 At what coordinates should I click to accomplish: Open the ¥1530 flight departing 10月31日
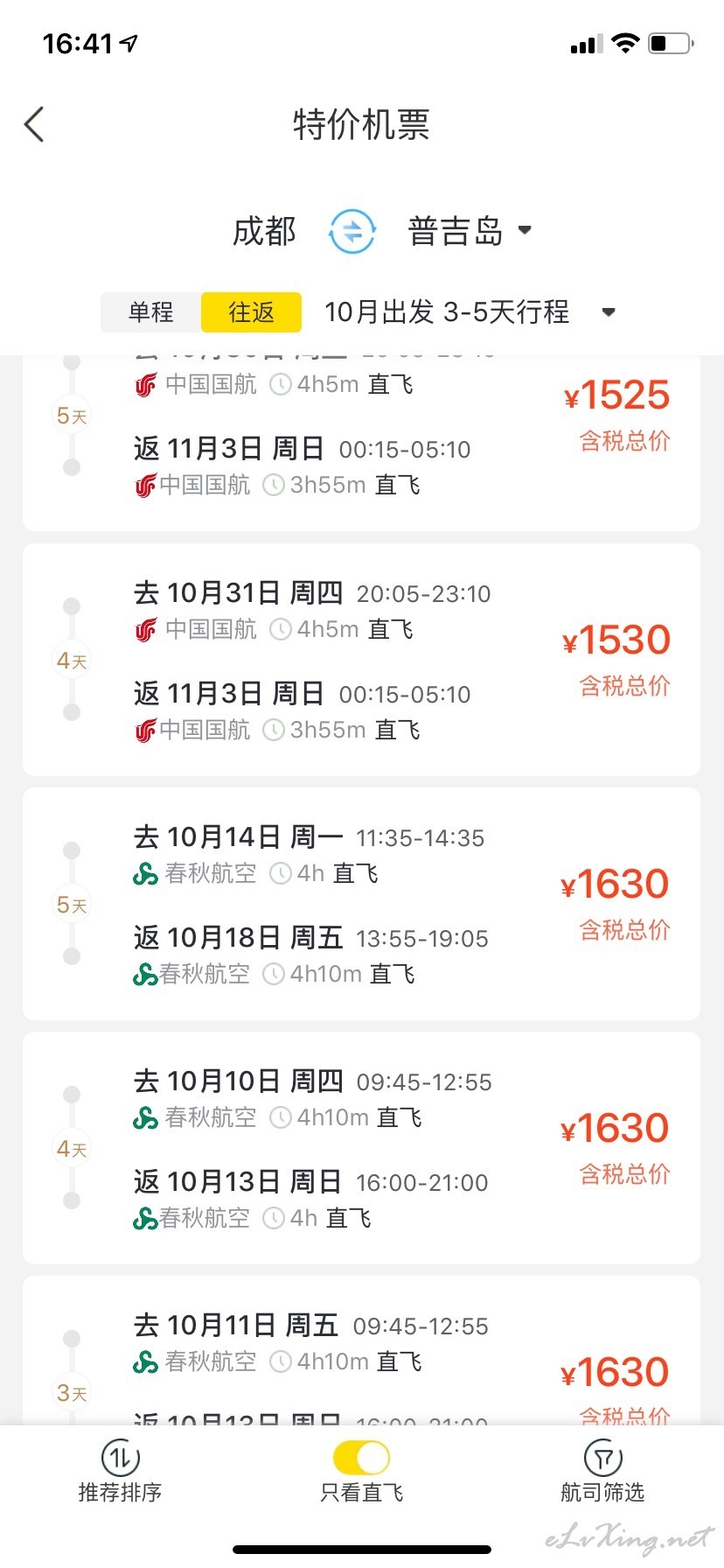[x=361, y=660]
